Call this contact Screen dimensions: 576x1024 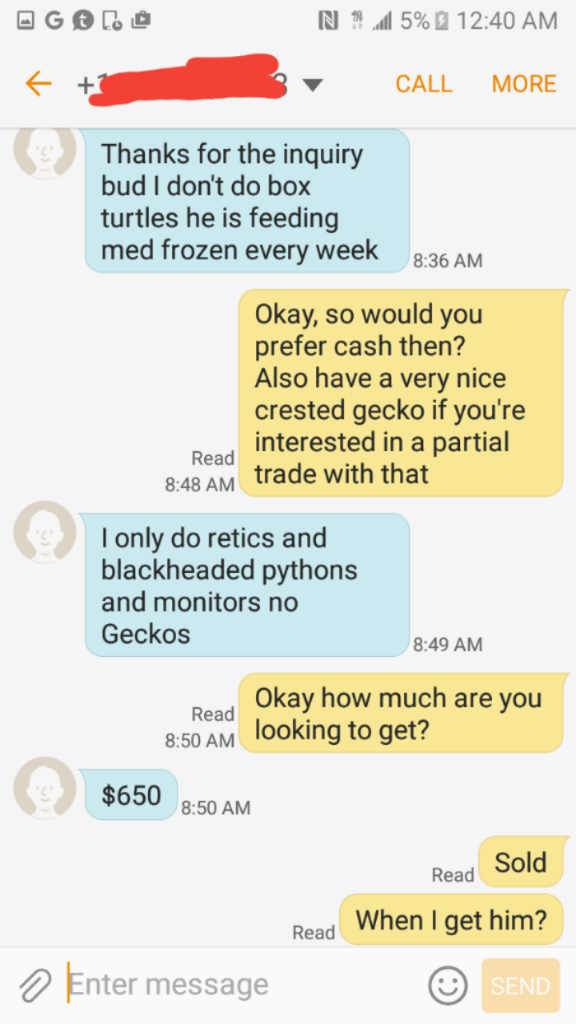pyautogui.click(x=424, y=84)
